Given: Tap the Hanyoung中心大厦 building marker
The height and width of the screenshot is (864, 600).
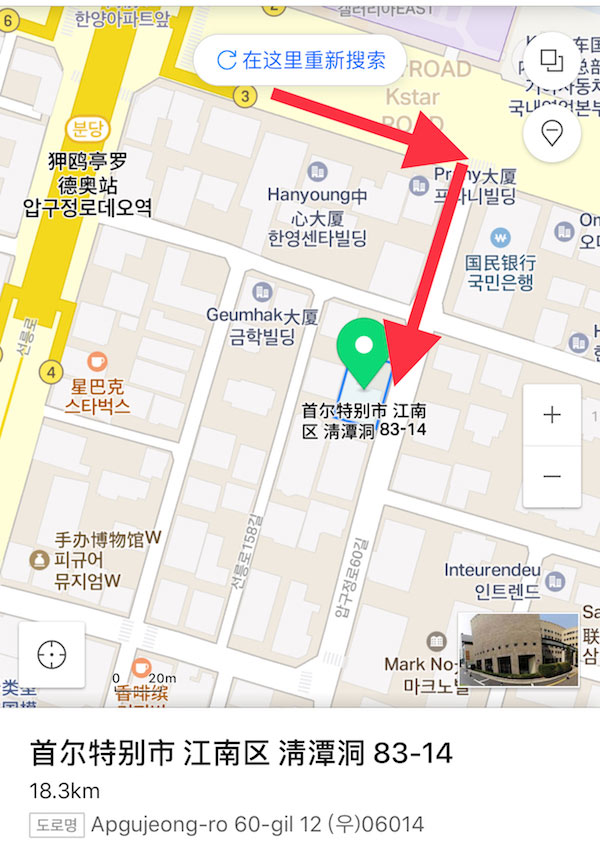Looking at the screenshot, I should pos(318,171).
